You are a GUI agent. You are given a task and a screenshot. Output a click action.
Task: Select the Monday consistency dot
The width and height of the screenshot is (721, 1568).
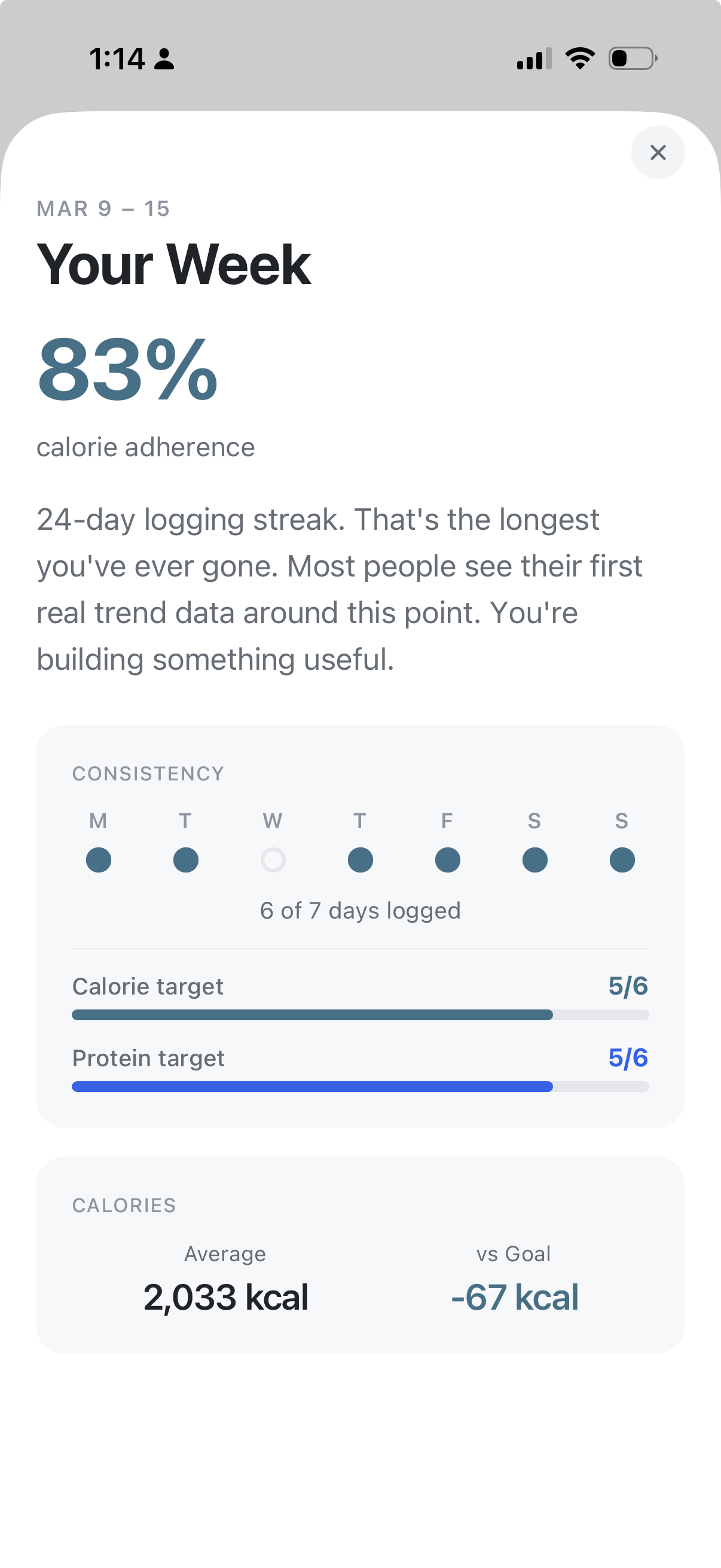click(x=99, y=860)
